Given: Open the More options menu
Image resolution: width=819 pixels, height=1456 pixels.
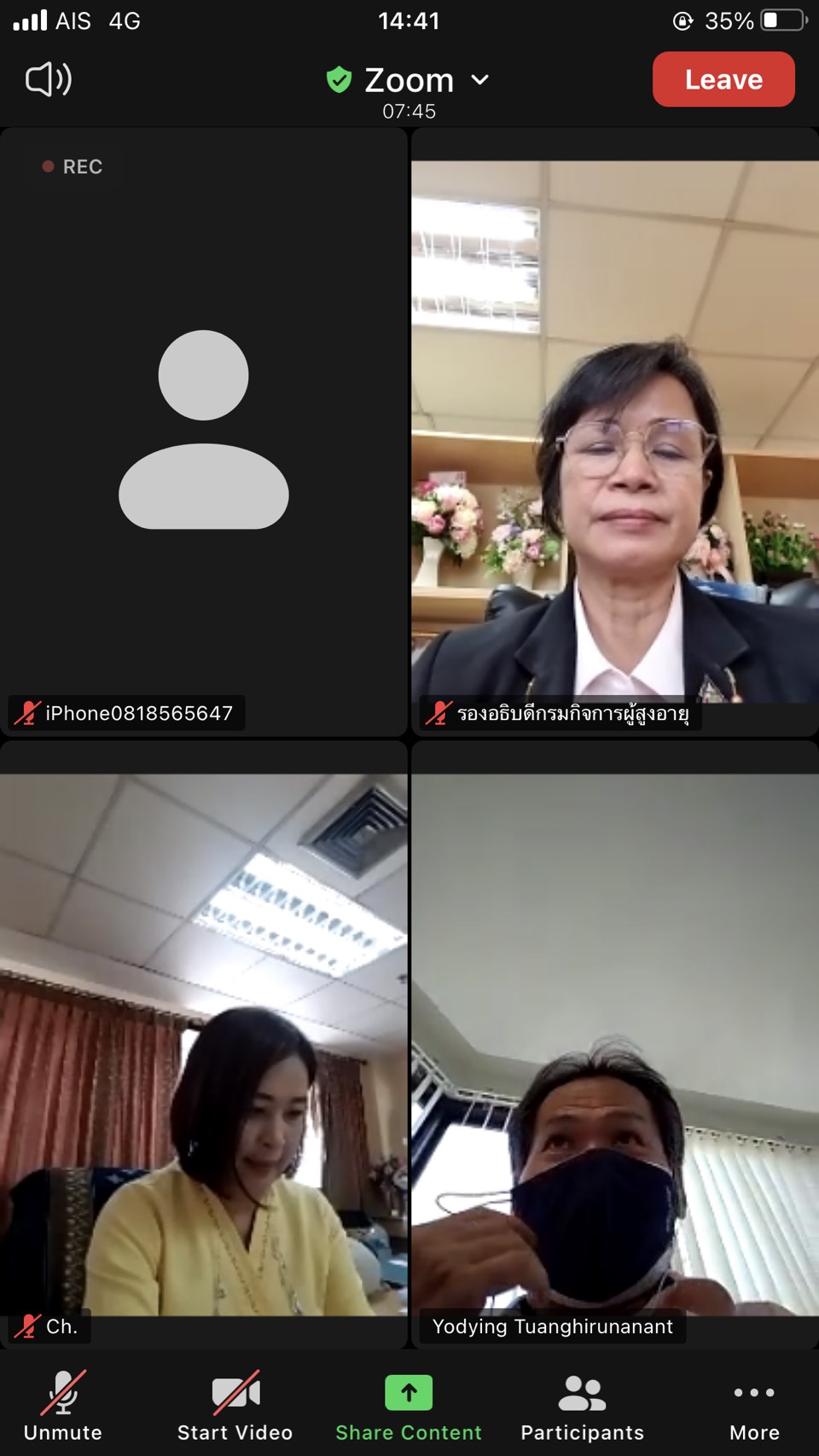Looking at the screenshot, I should coord(755,1406).
